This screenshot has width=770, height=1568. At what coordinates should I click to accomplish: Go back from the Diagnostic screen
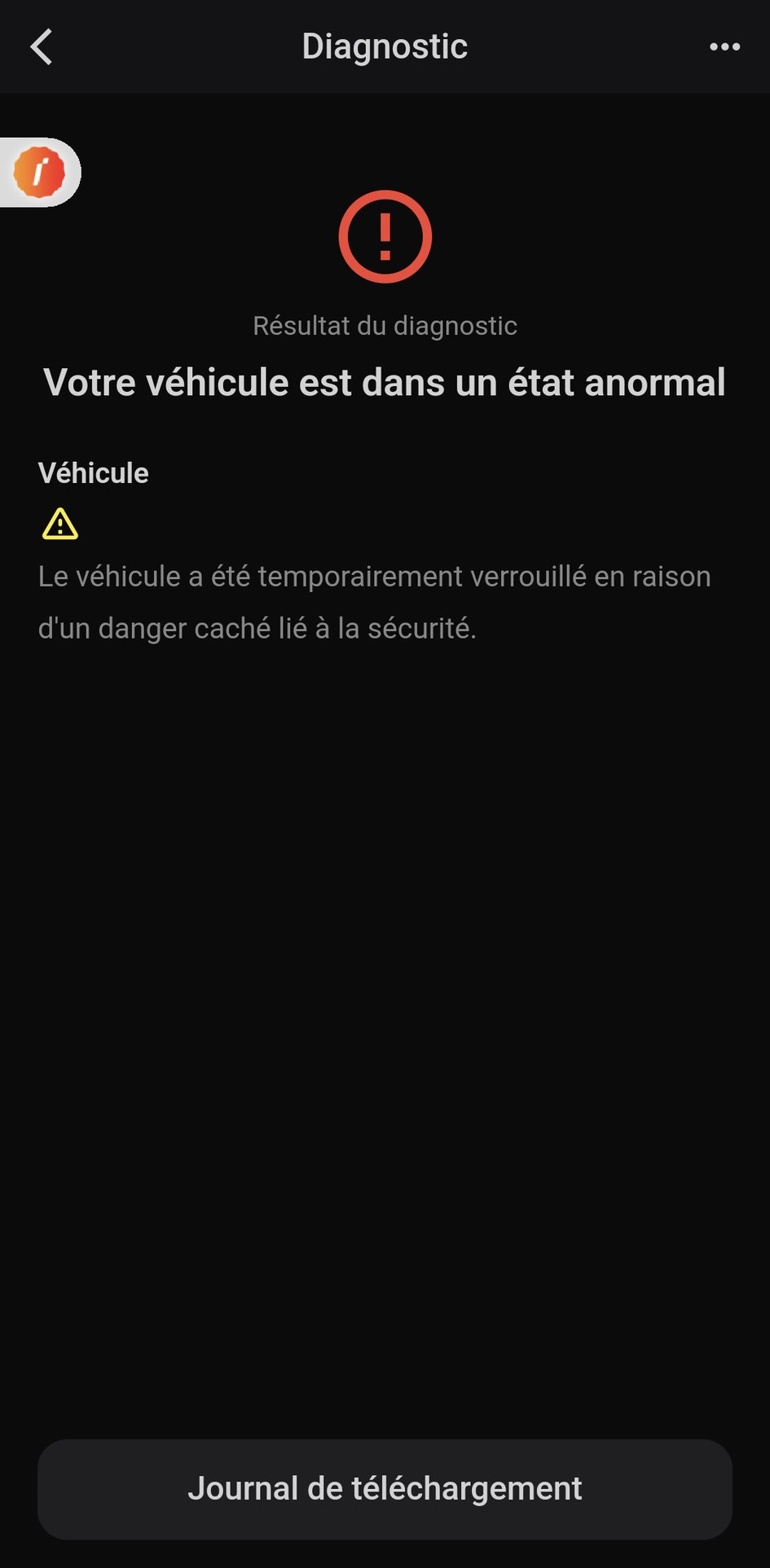[x=42, y=46]
